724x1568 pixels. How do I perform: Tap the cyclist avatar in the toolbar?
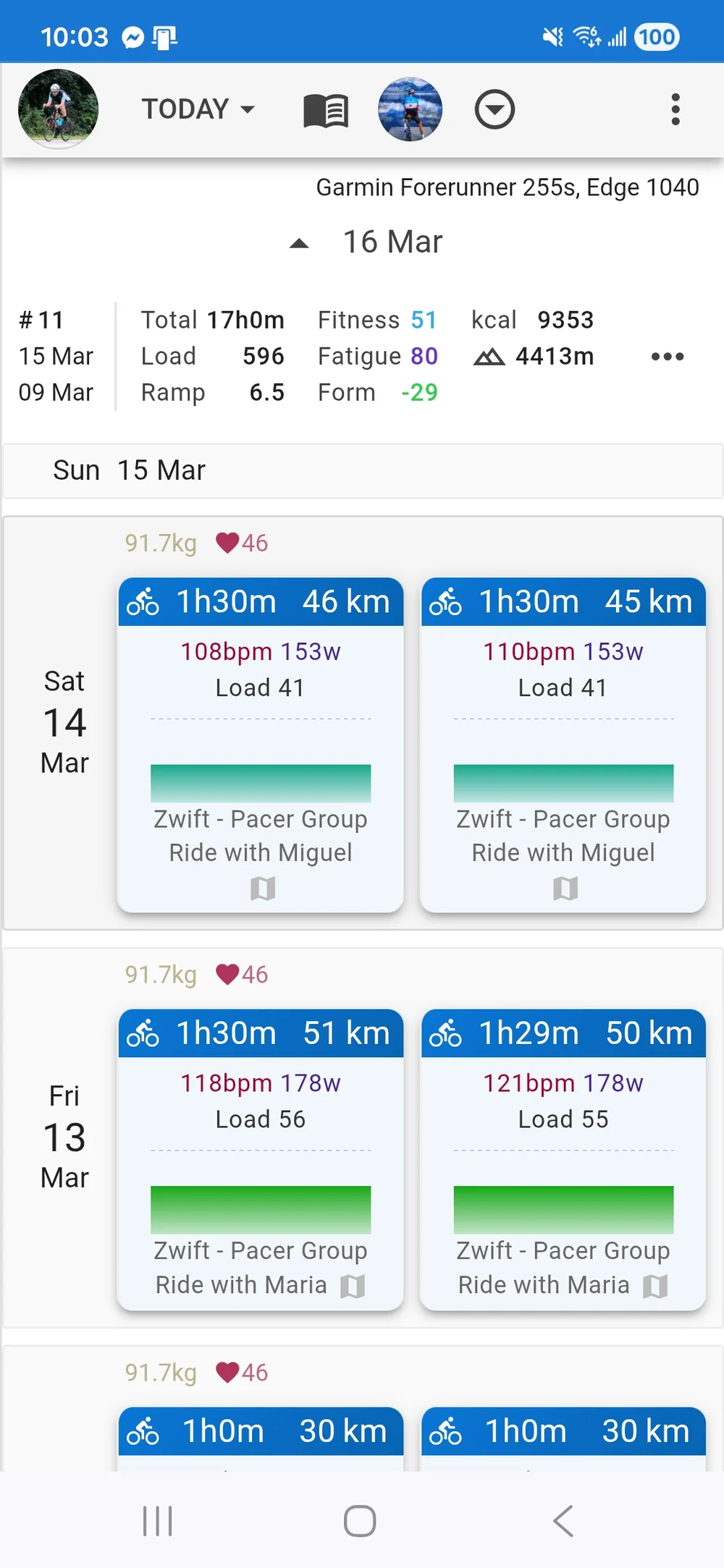[410, 109]
